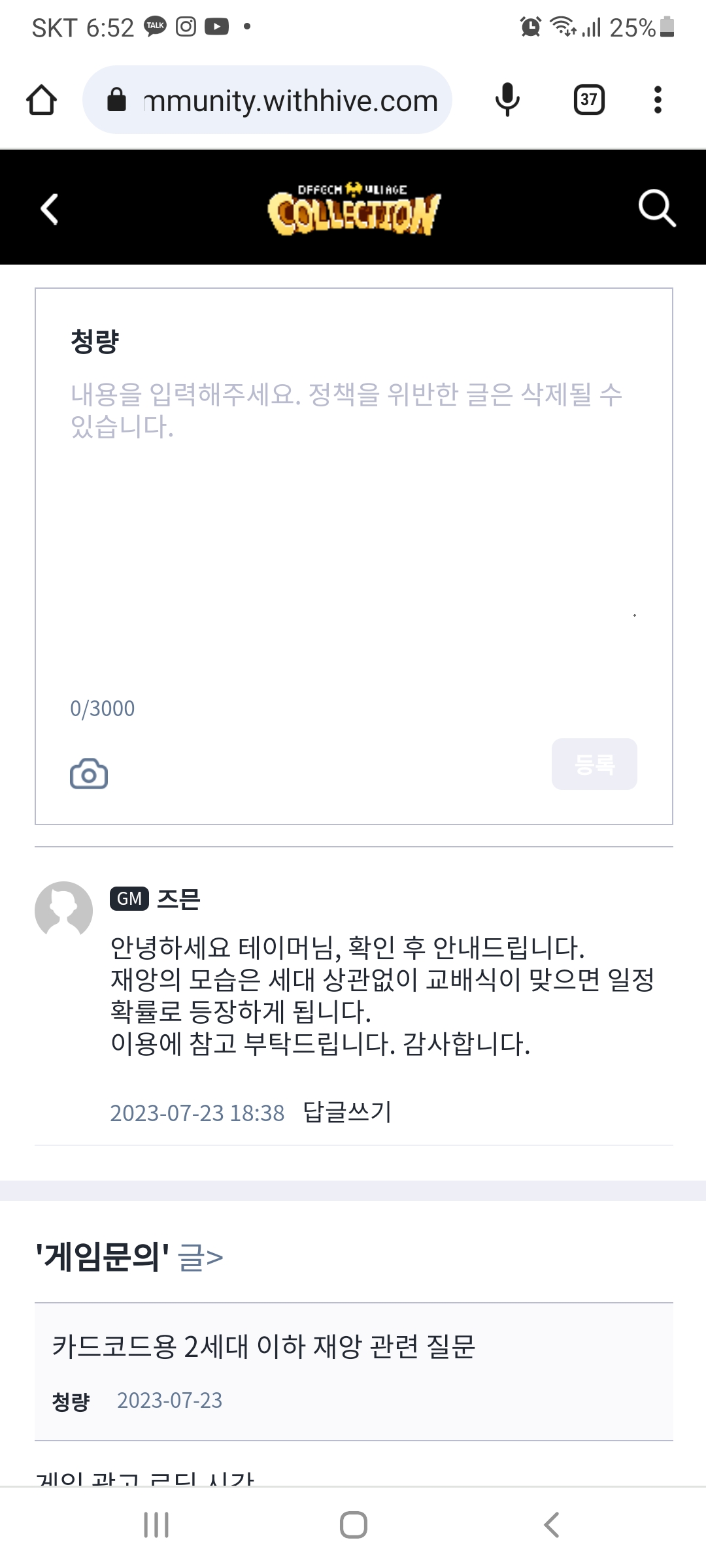This screenshot has width=706, height=1568.
Task: Open the browser overflow menu
Action: click(x=658, y=101)
